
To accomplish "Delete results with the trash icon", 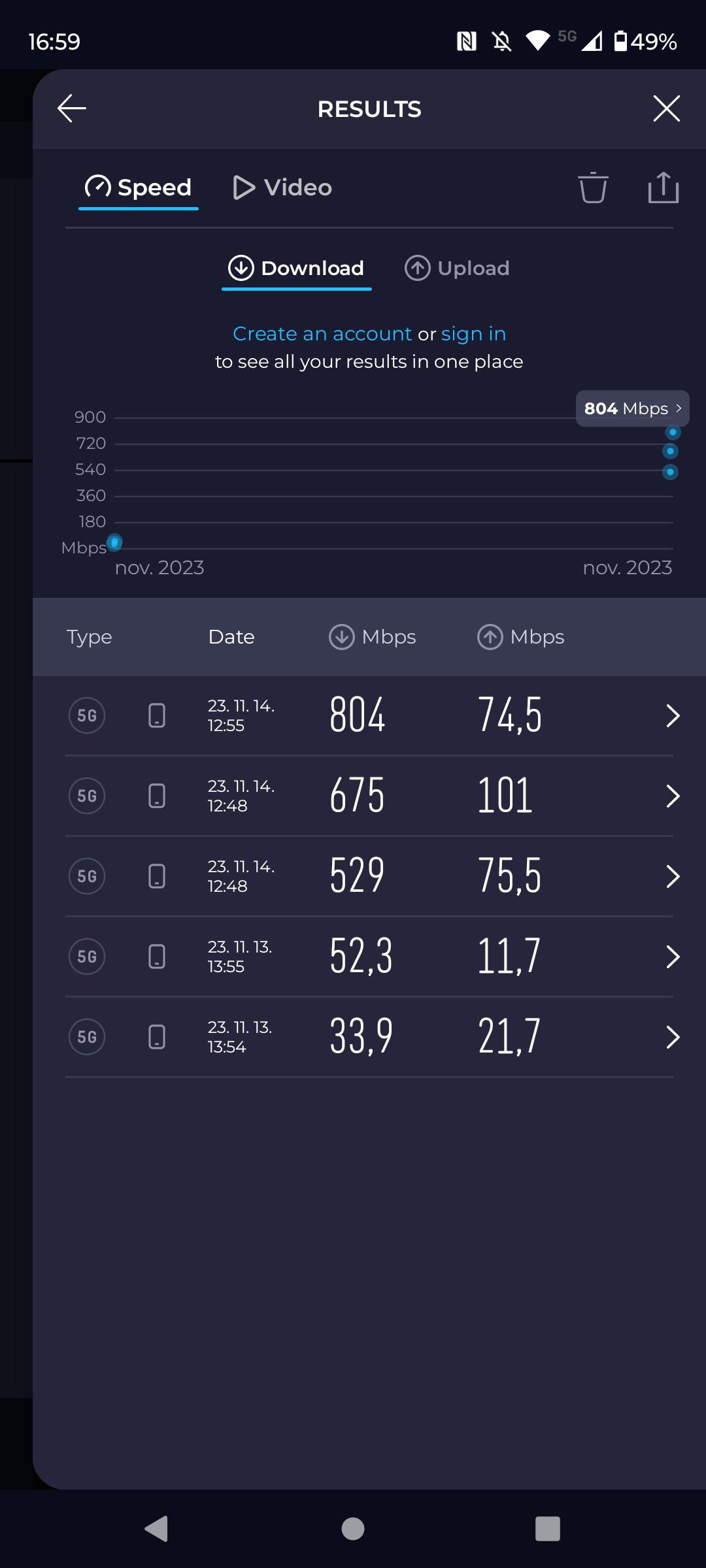I will point(593,188).
